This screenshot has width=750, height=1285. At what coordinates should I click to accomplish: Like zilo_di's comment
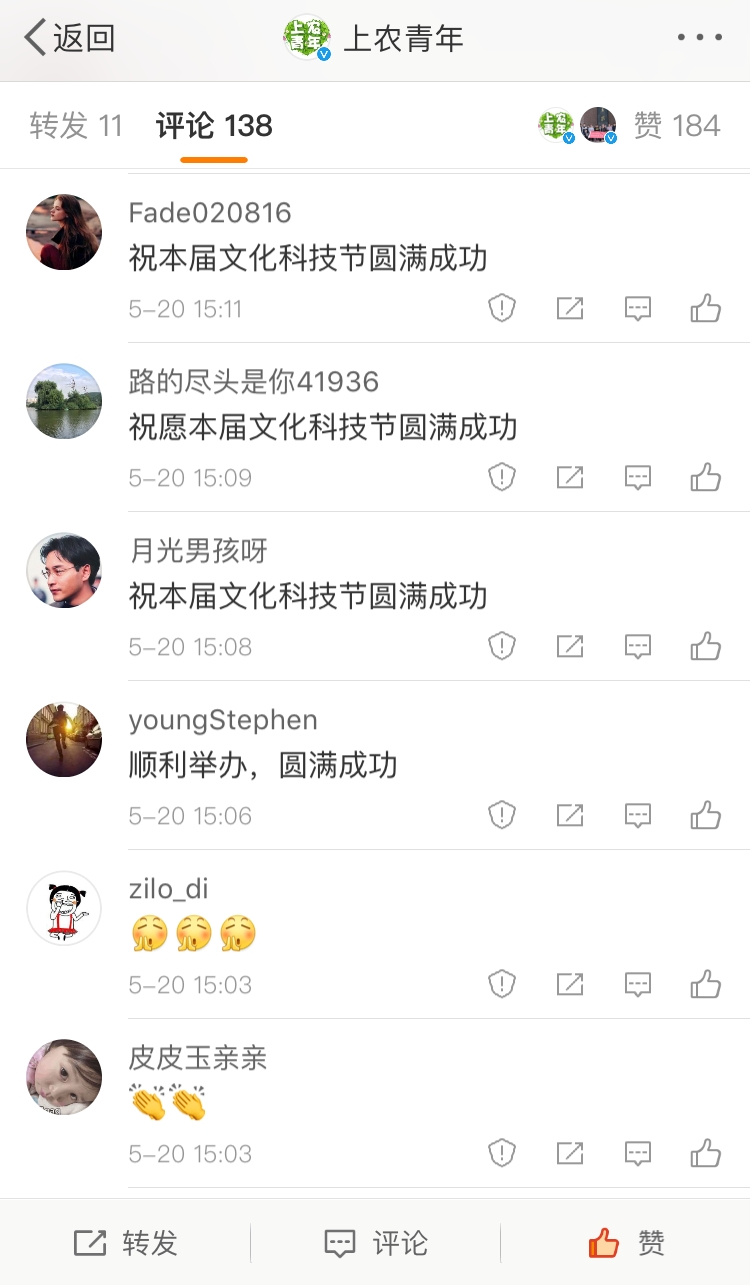point(706,984)
